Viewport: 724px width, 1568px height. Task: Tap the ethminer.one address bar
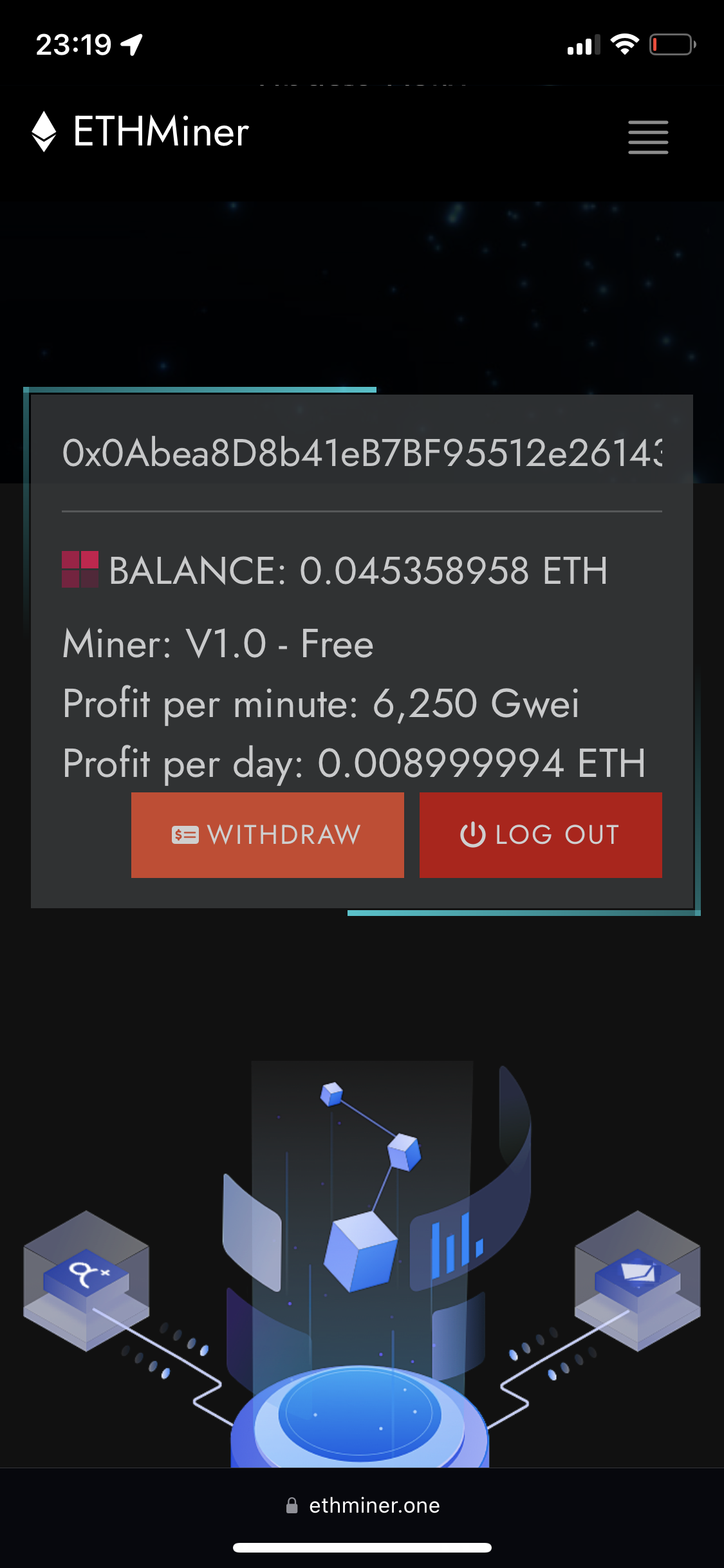click(362, 1506)
